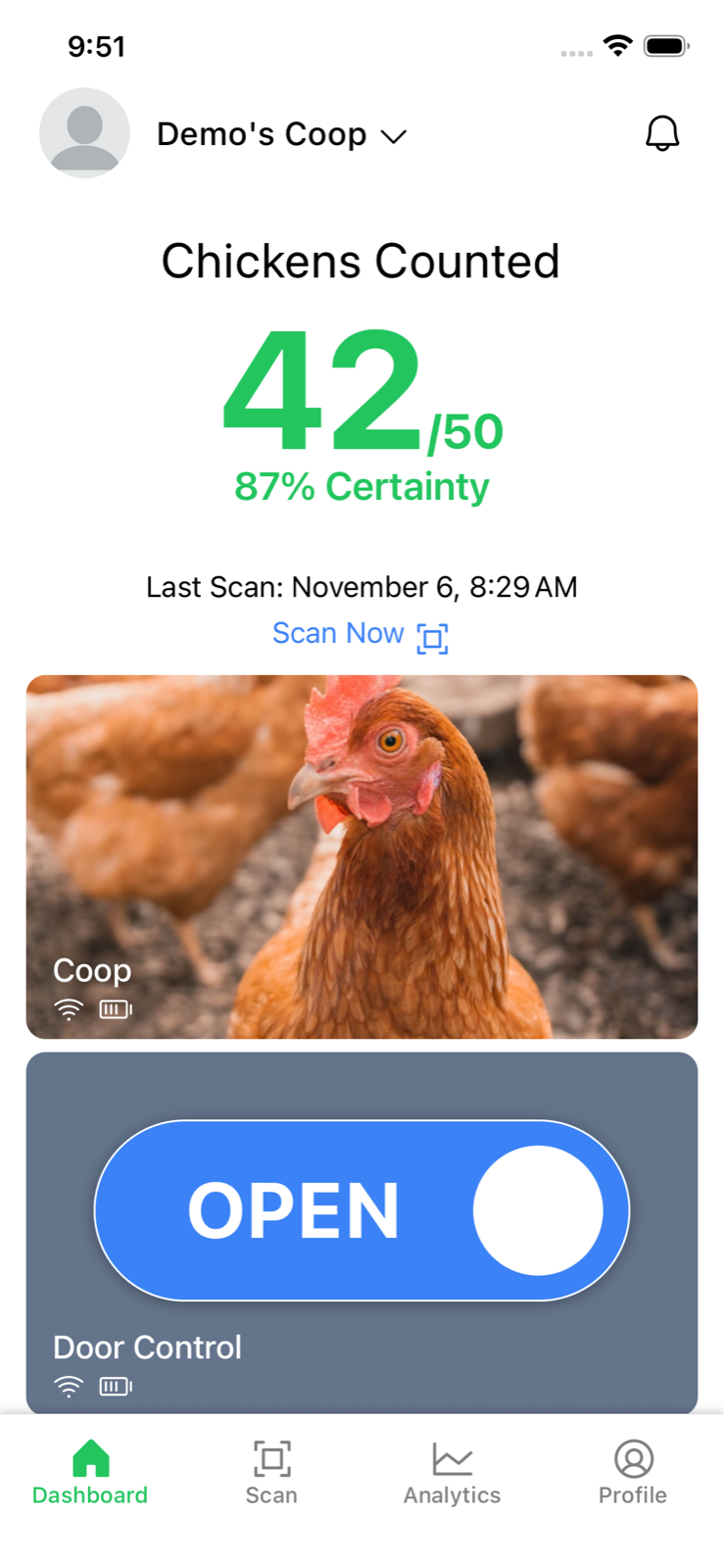Select the Profile person icon
The width and height of the screenshot is (724, 1568).
(x=632, y=1457)
